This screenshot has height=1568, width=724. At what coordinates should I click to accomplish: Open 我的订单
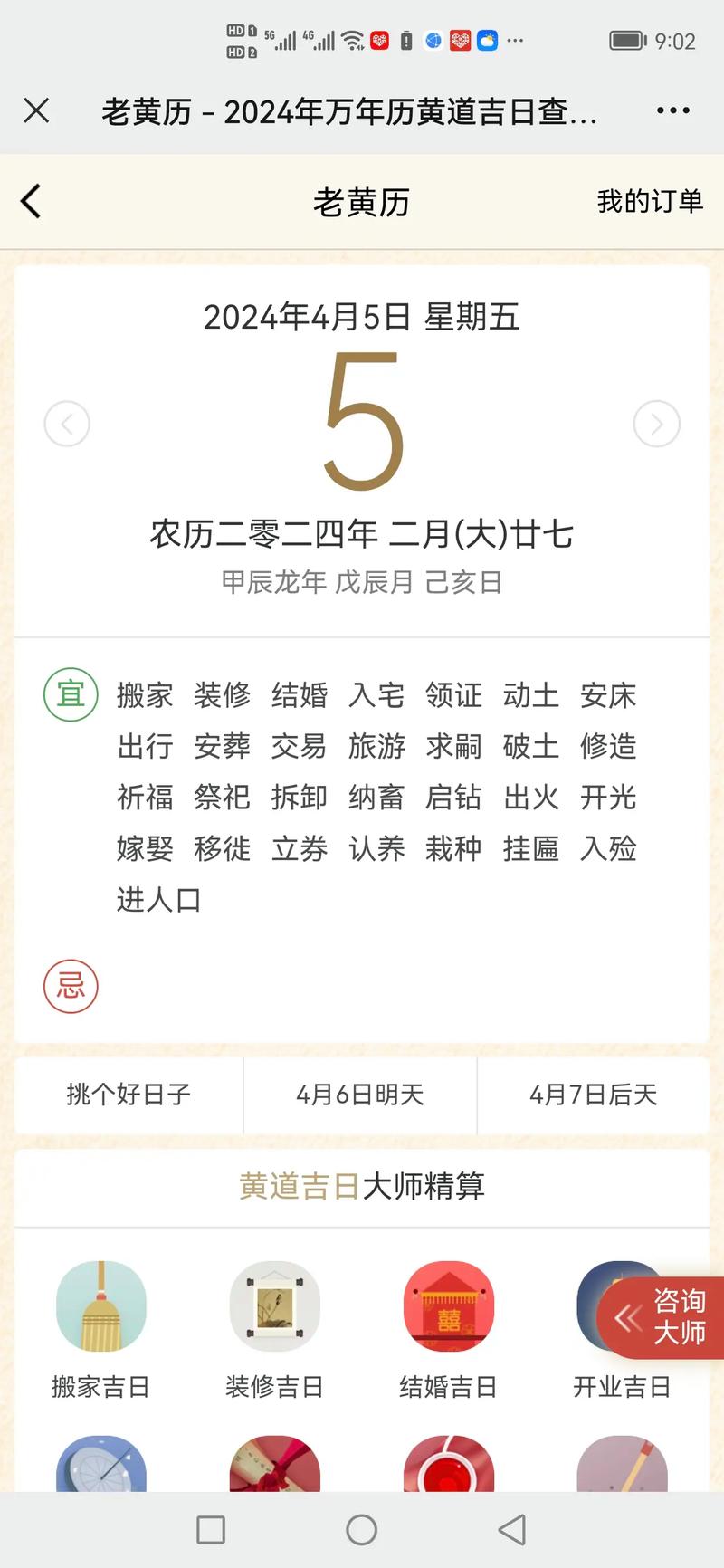click(x=649, y=201)
